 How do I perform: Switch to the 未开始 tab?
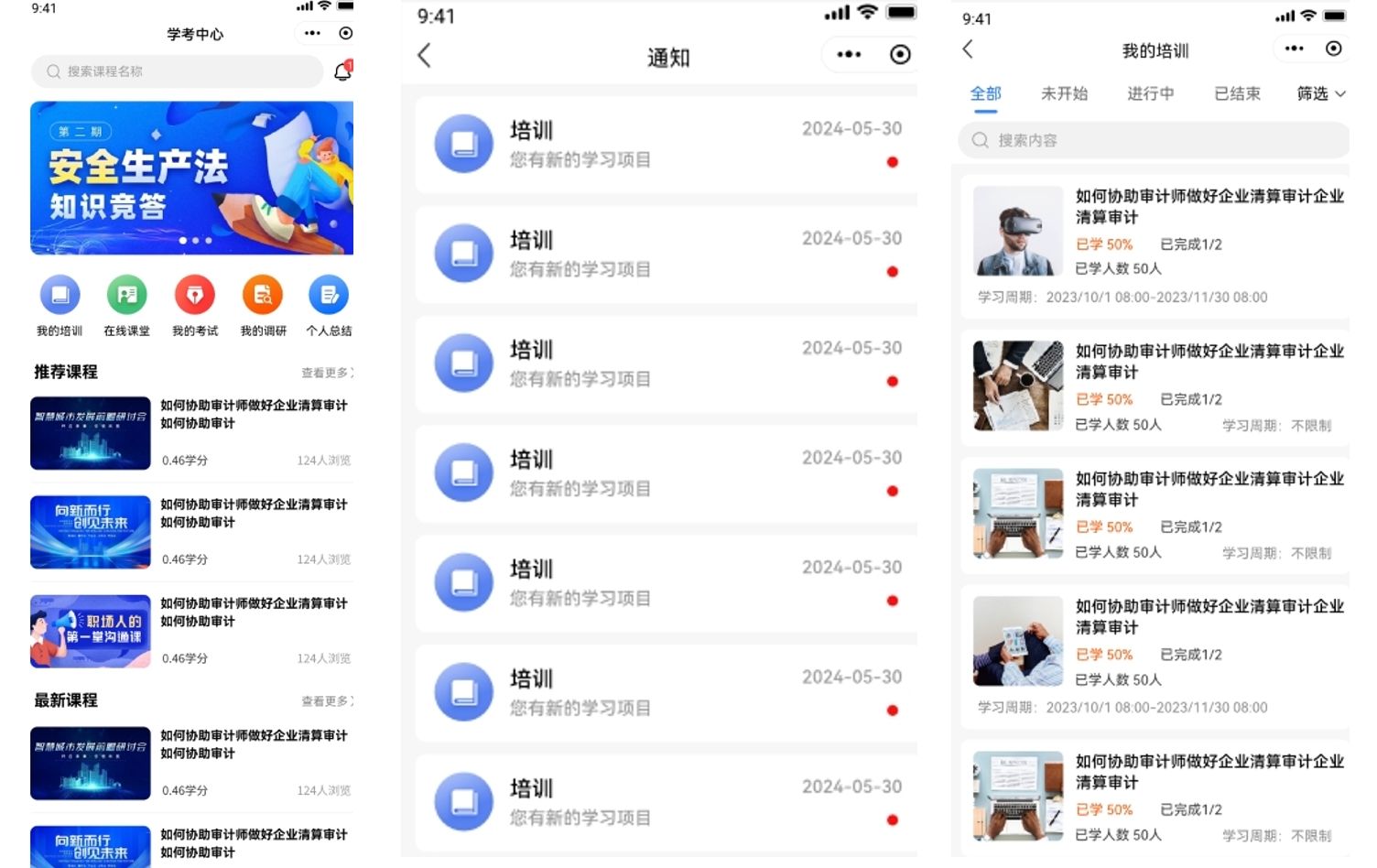pyautogui.click(x=1064, y=93)
